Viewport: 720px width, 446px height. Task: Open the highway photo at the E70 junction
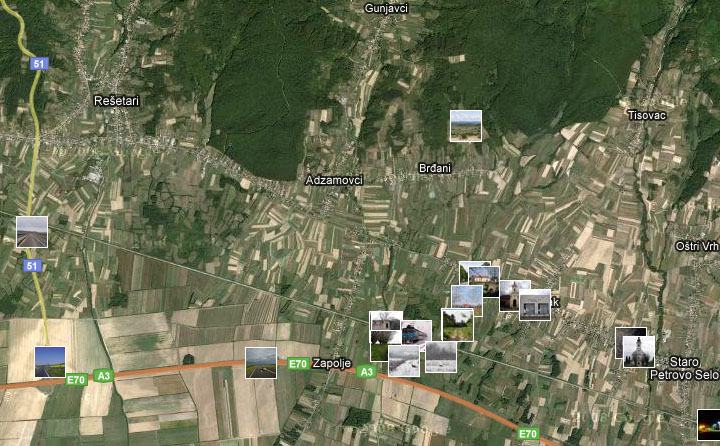pos(50,361)
